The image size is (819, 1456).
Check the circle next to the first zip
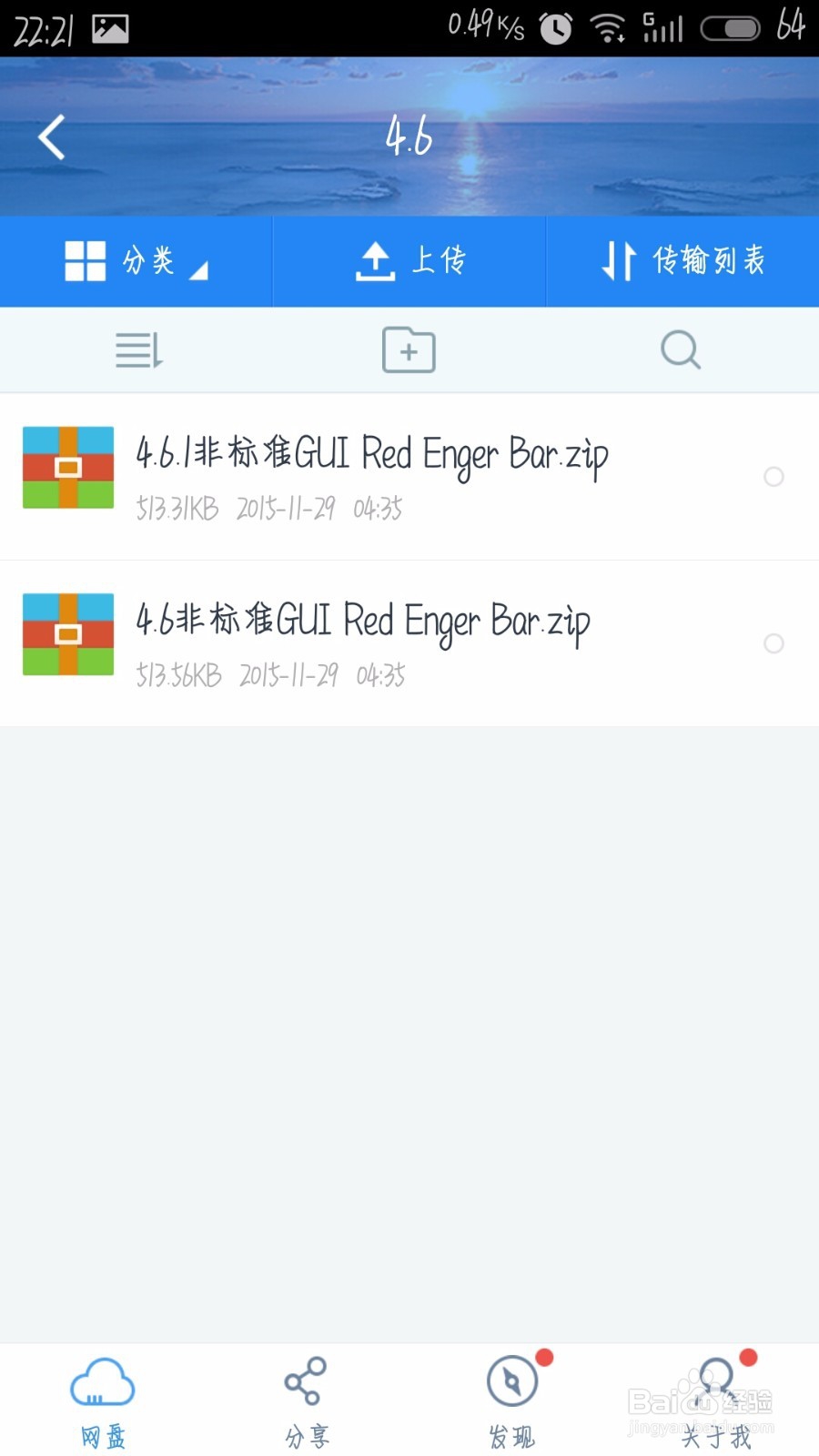(773, 477)
